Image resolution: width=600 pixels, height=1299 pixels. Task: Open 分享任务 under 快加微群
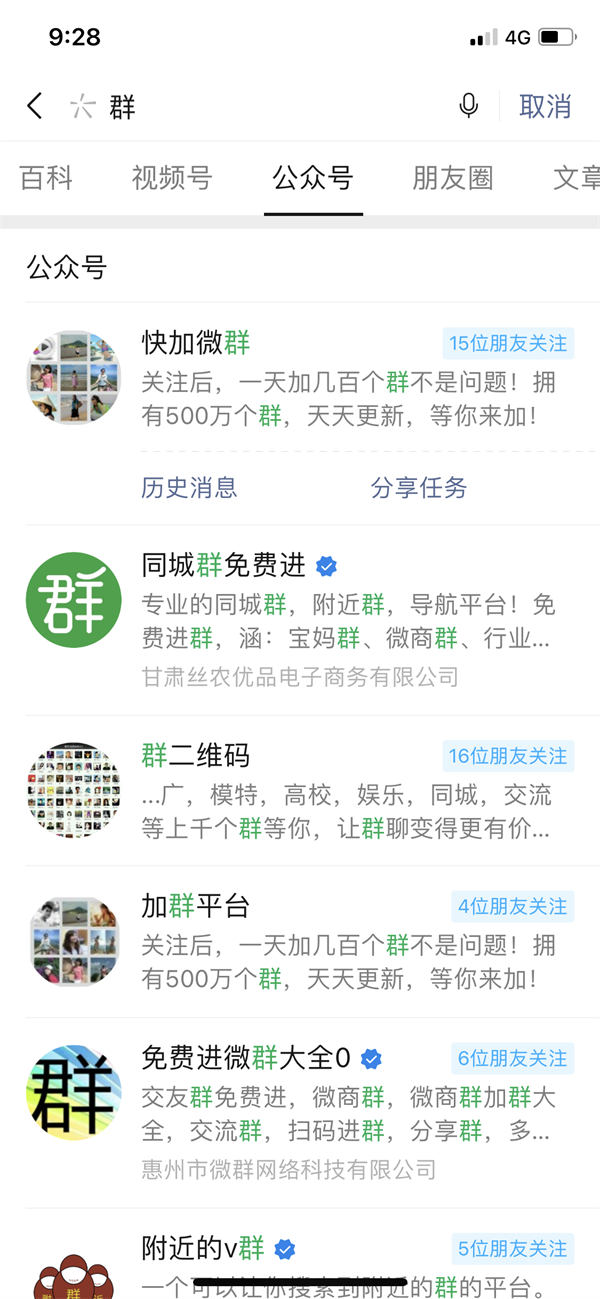(x=419, y=487)
